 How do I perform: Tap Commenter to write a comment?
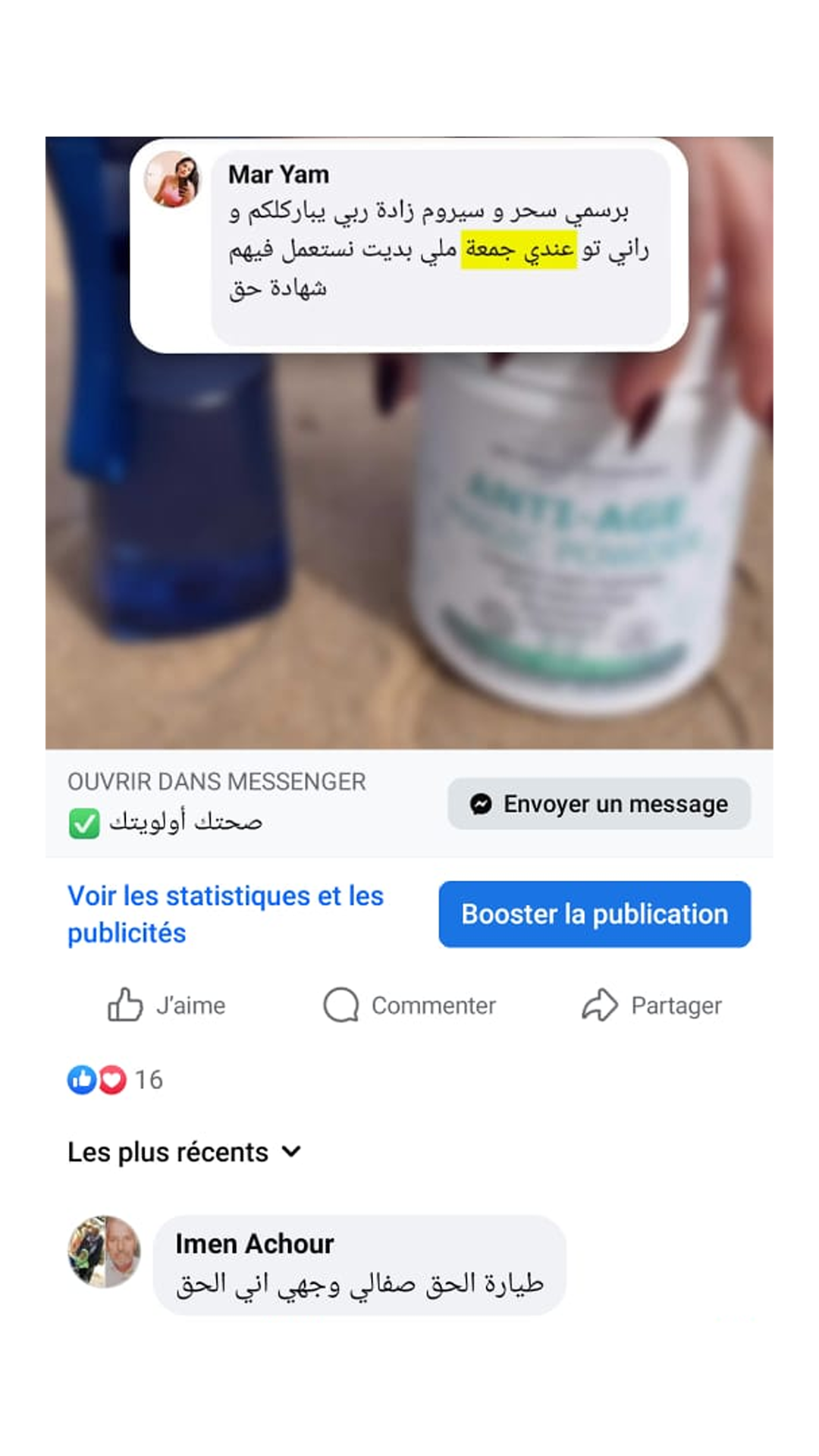(x=409, y=1006)
